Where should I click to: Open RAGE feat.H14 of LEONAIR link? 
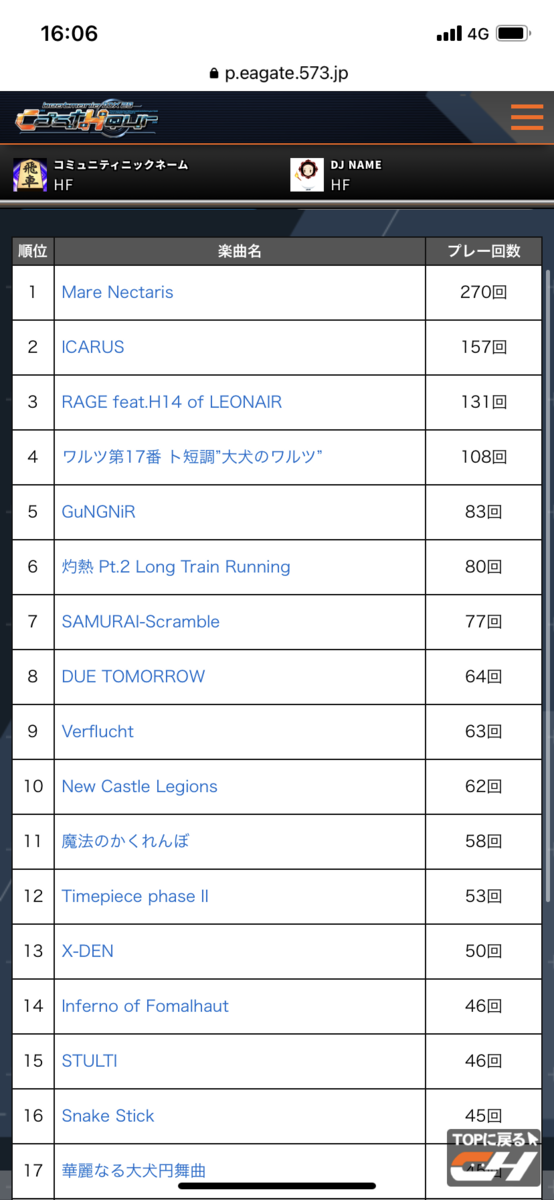pos(172,402)
